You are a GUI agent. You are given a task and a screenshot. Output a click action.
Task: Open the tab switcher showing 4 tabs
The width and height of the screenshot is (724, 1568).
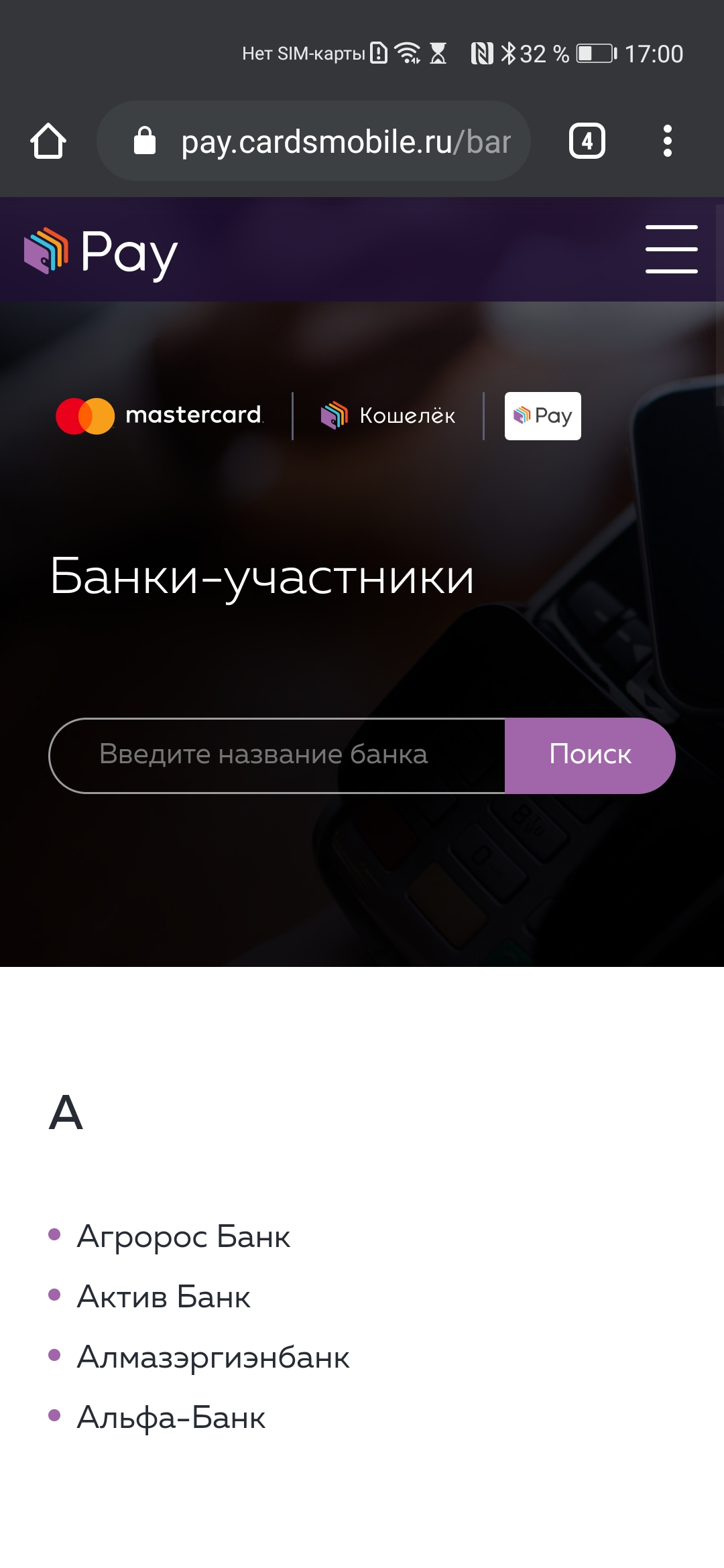point(587,141)
